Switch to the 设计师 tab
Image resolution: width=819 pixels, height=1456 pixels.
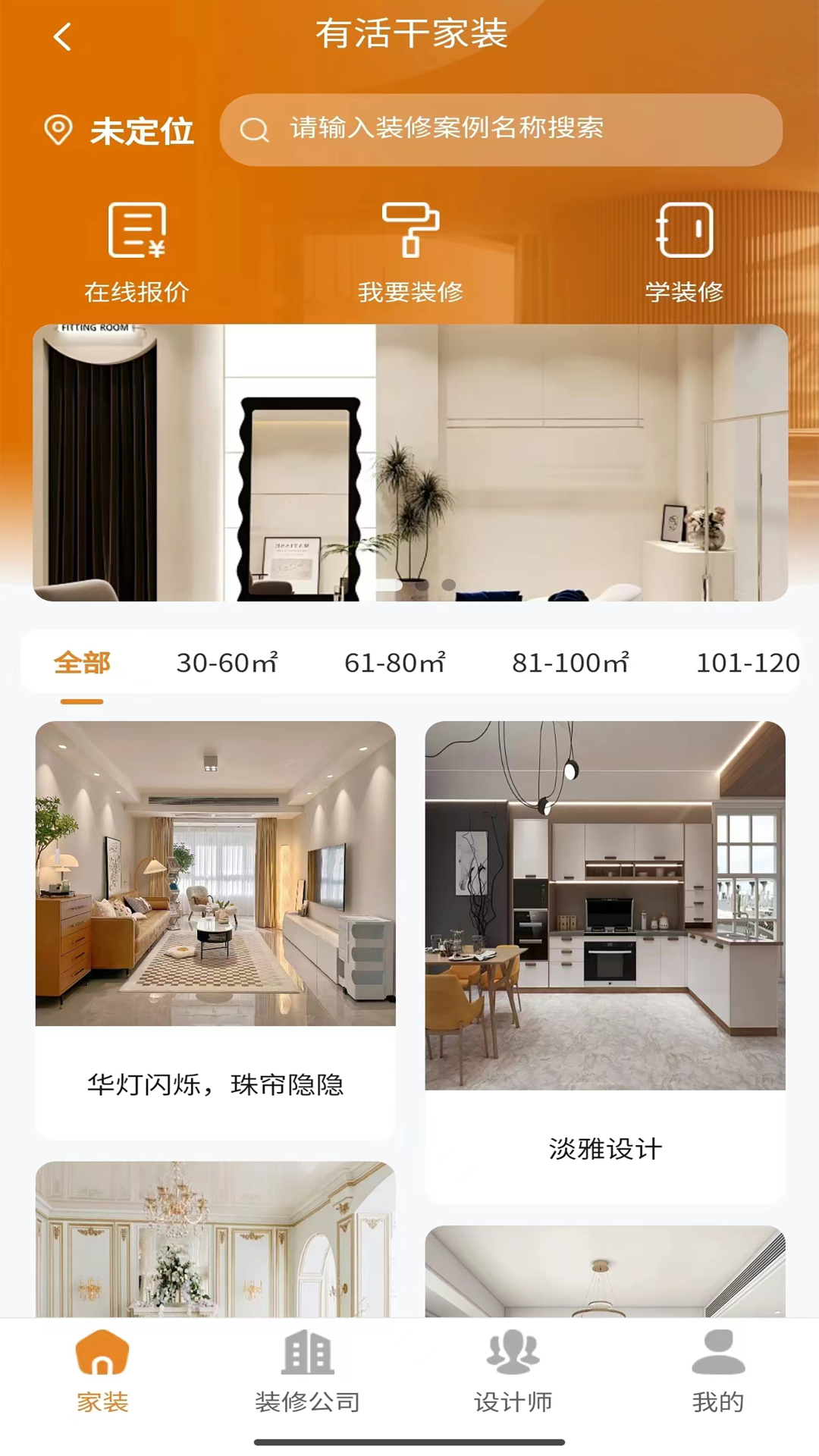[x=513, y=1371]
